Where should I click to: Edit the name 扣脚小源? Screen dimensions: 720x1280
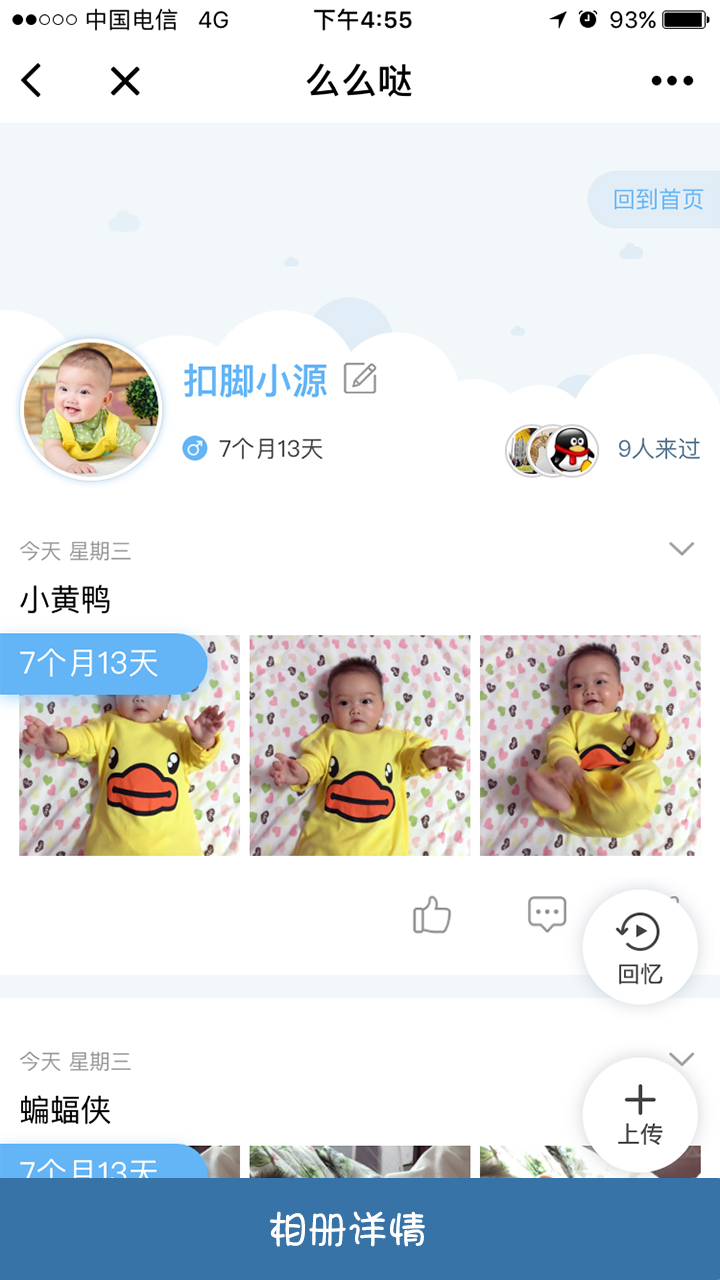(360, 379)
